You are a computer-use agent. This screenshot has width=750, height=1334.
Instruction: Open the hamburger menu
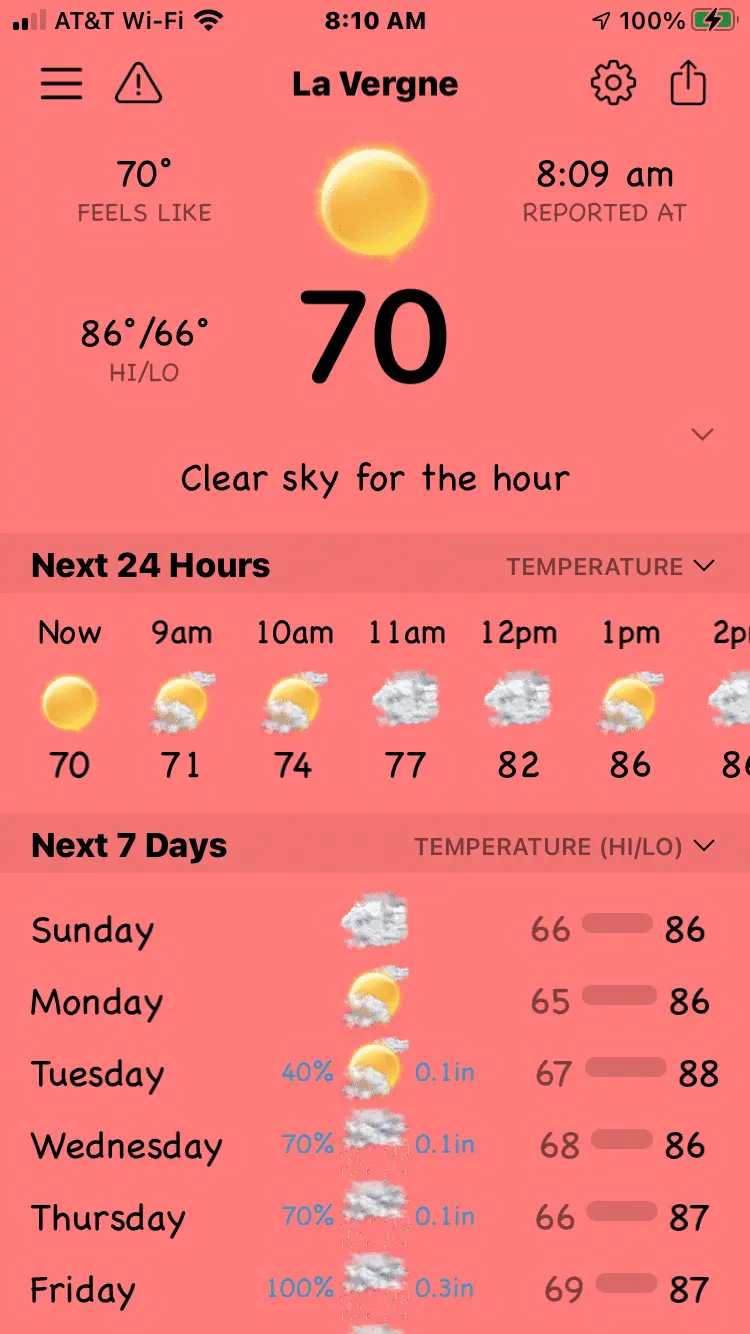click(61, 84)
